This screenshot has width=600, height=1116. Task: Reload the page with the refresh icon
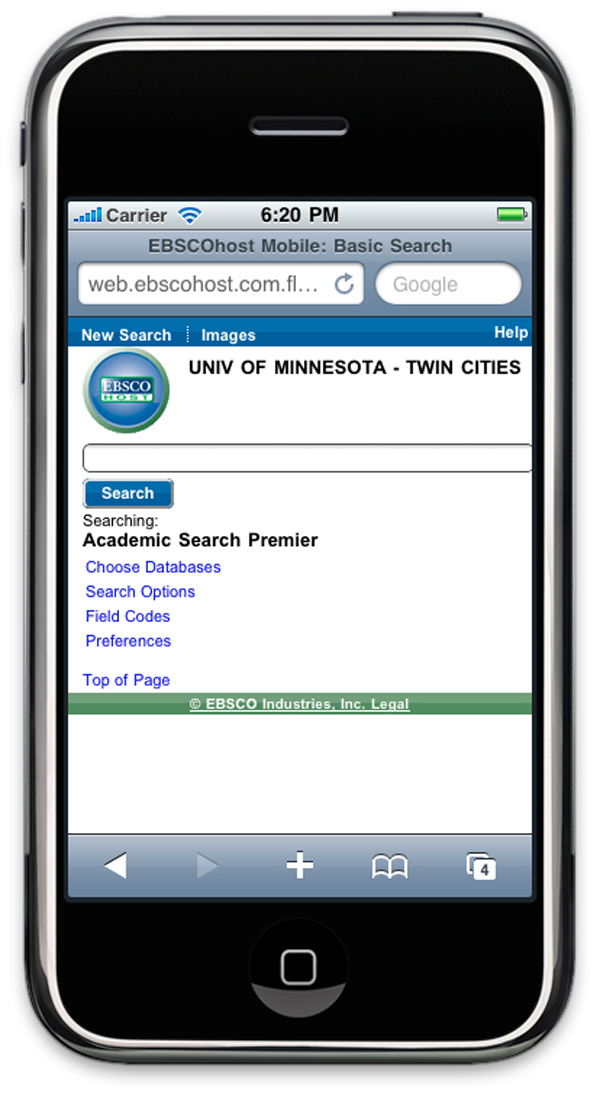pos(344,285)
